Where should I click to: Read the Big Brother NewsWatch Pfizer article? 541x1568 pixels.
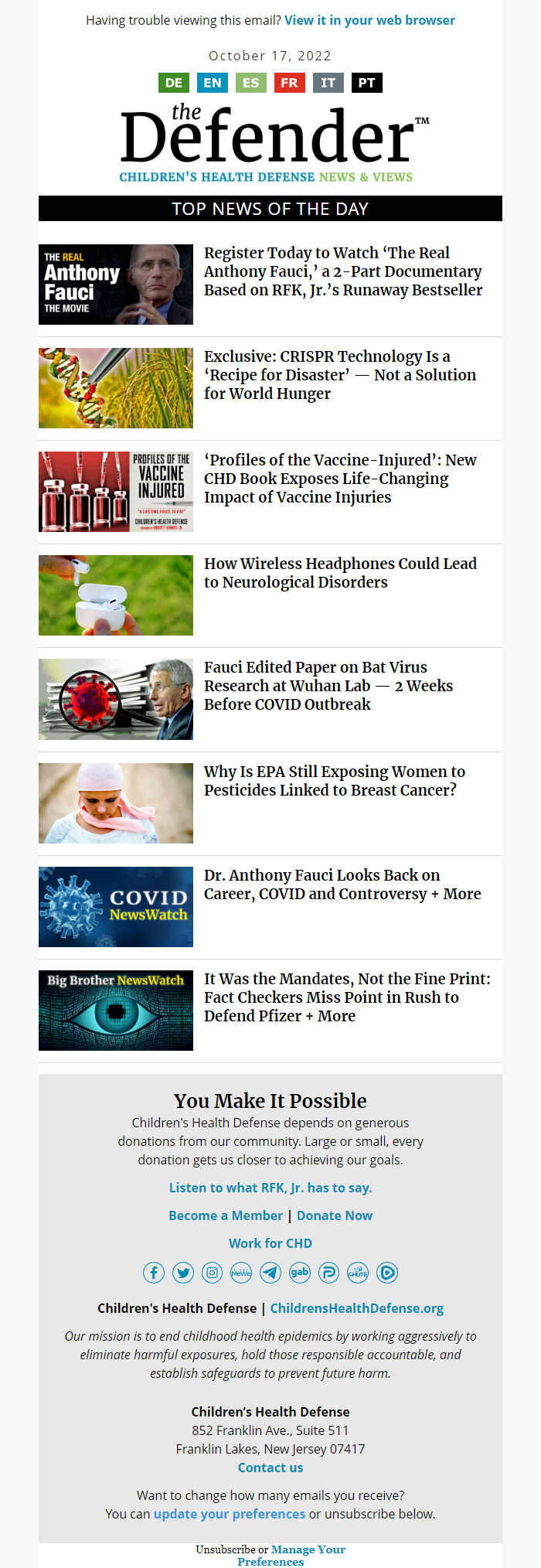[346, 997]
